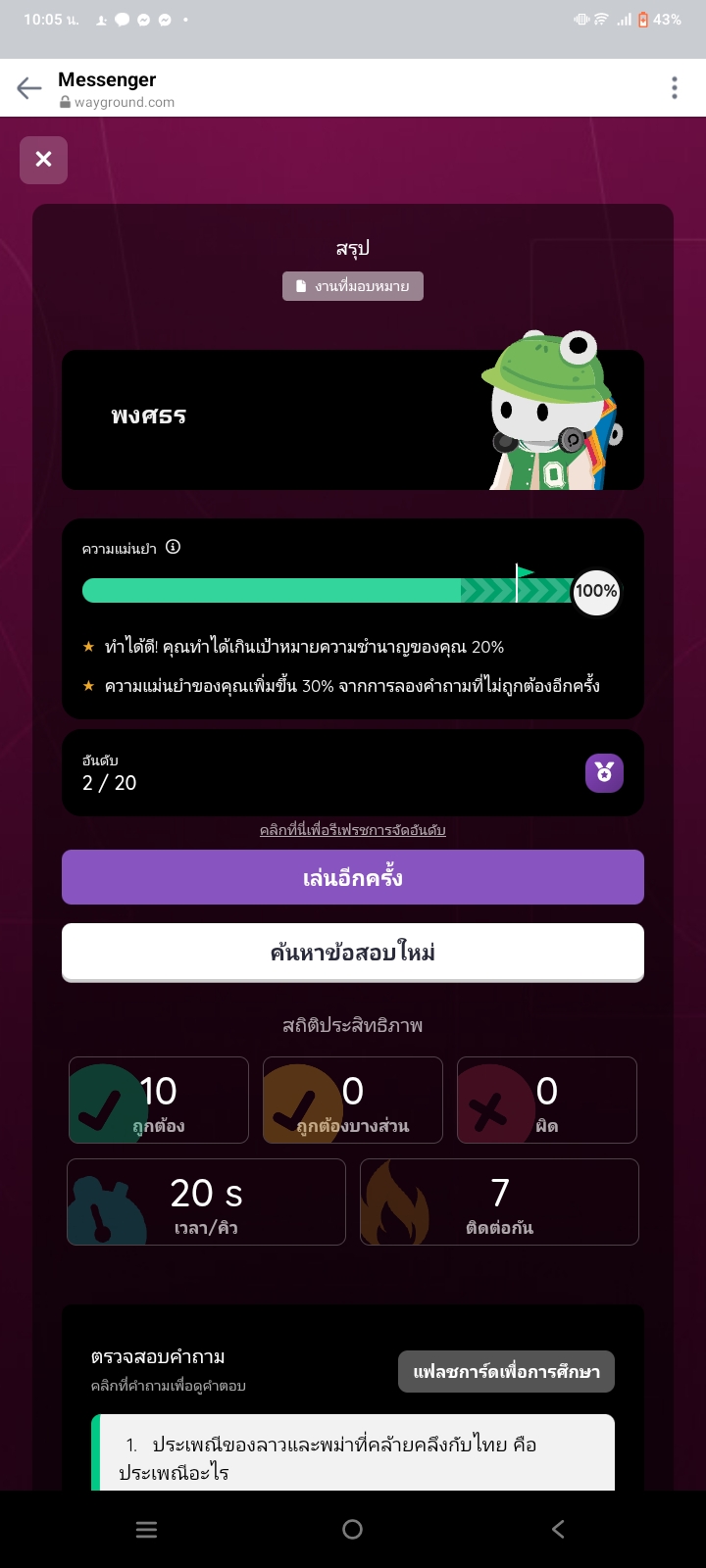
Task: Tap ค้นหาข้อสอบใหม่ to find a new quiz
Action: pos(353,952)
